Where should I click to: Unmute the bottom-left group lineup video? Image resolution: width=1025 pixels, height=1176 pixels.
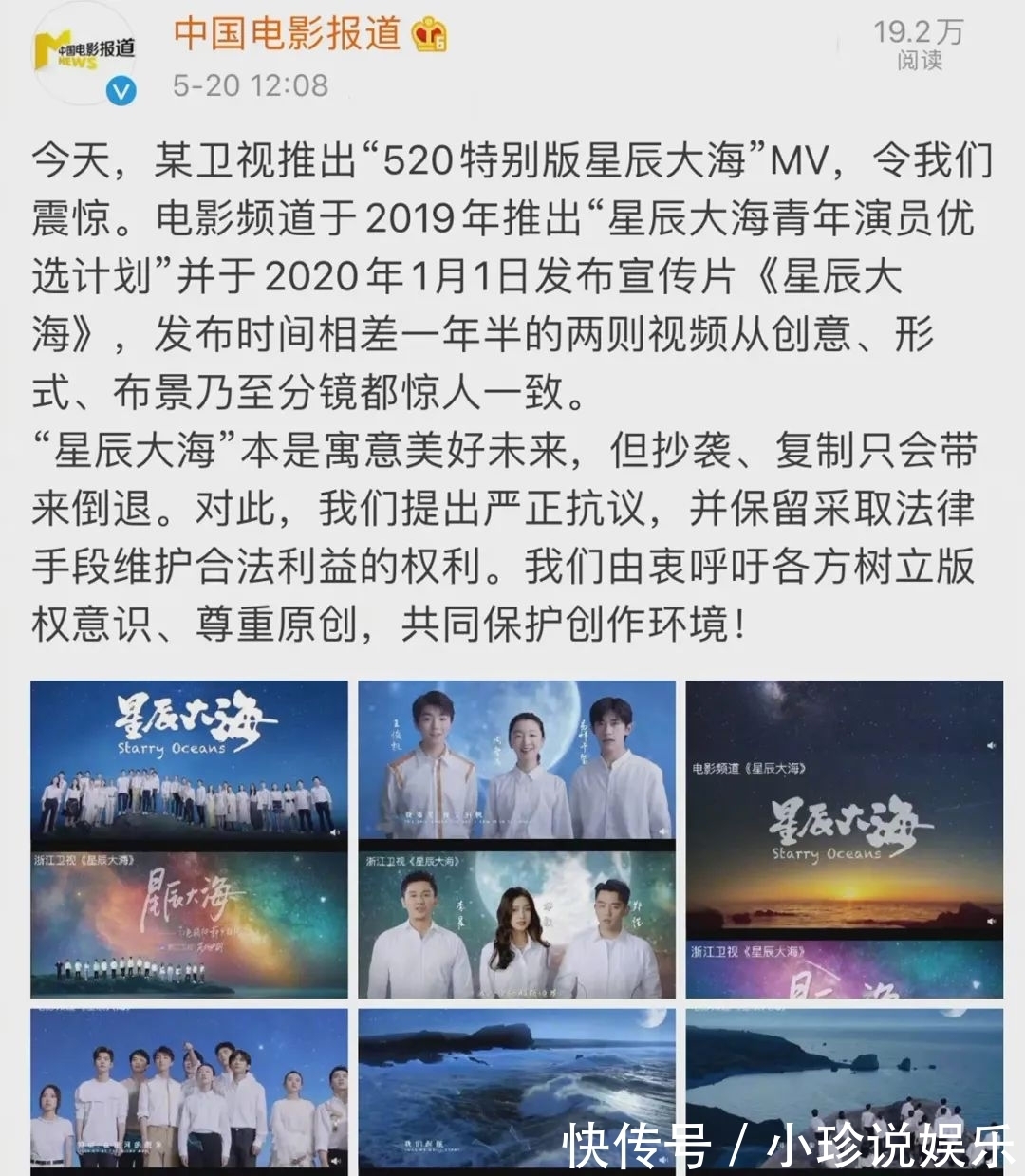(x=335, y=1161)
